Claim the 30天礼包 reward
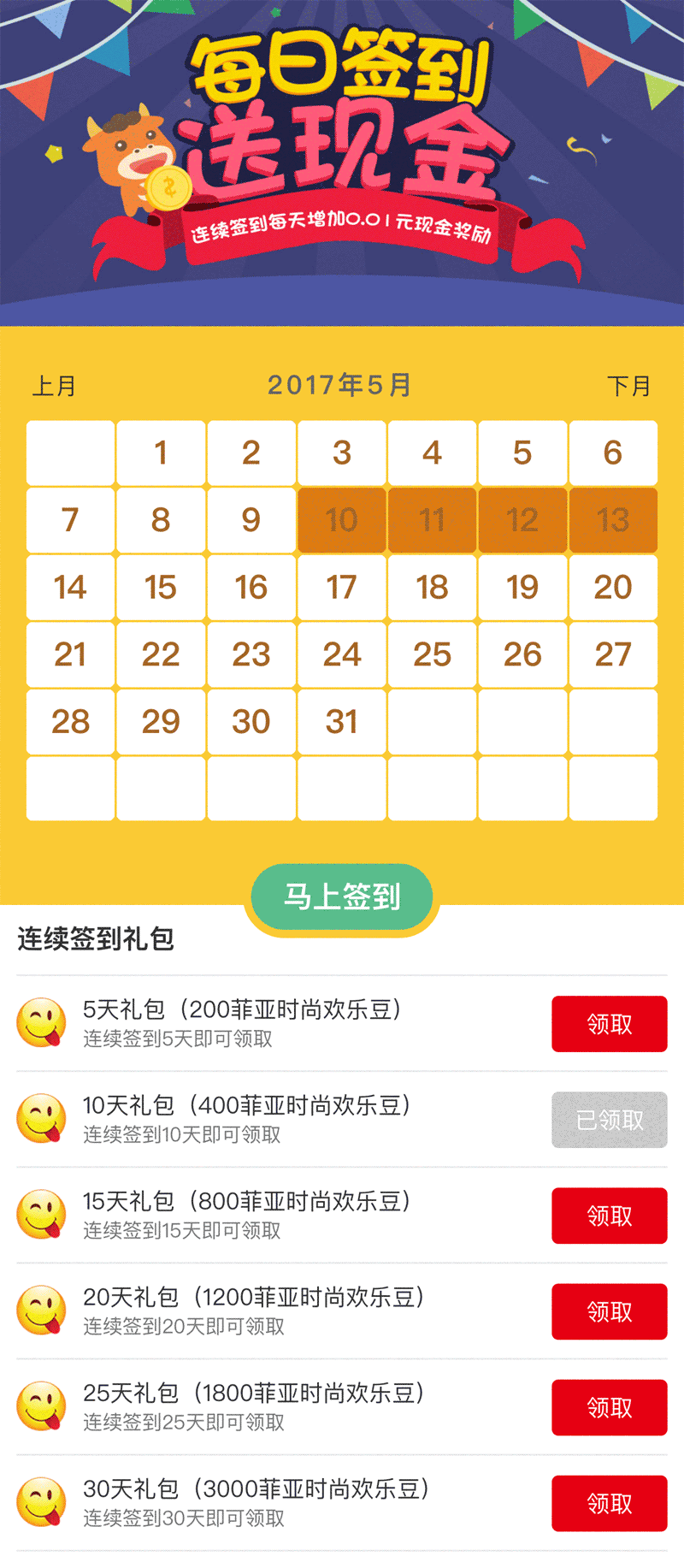Viewport: 684px width, 1568px height. pyautogui.click(x=609, y=1503)
